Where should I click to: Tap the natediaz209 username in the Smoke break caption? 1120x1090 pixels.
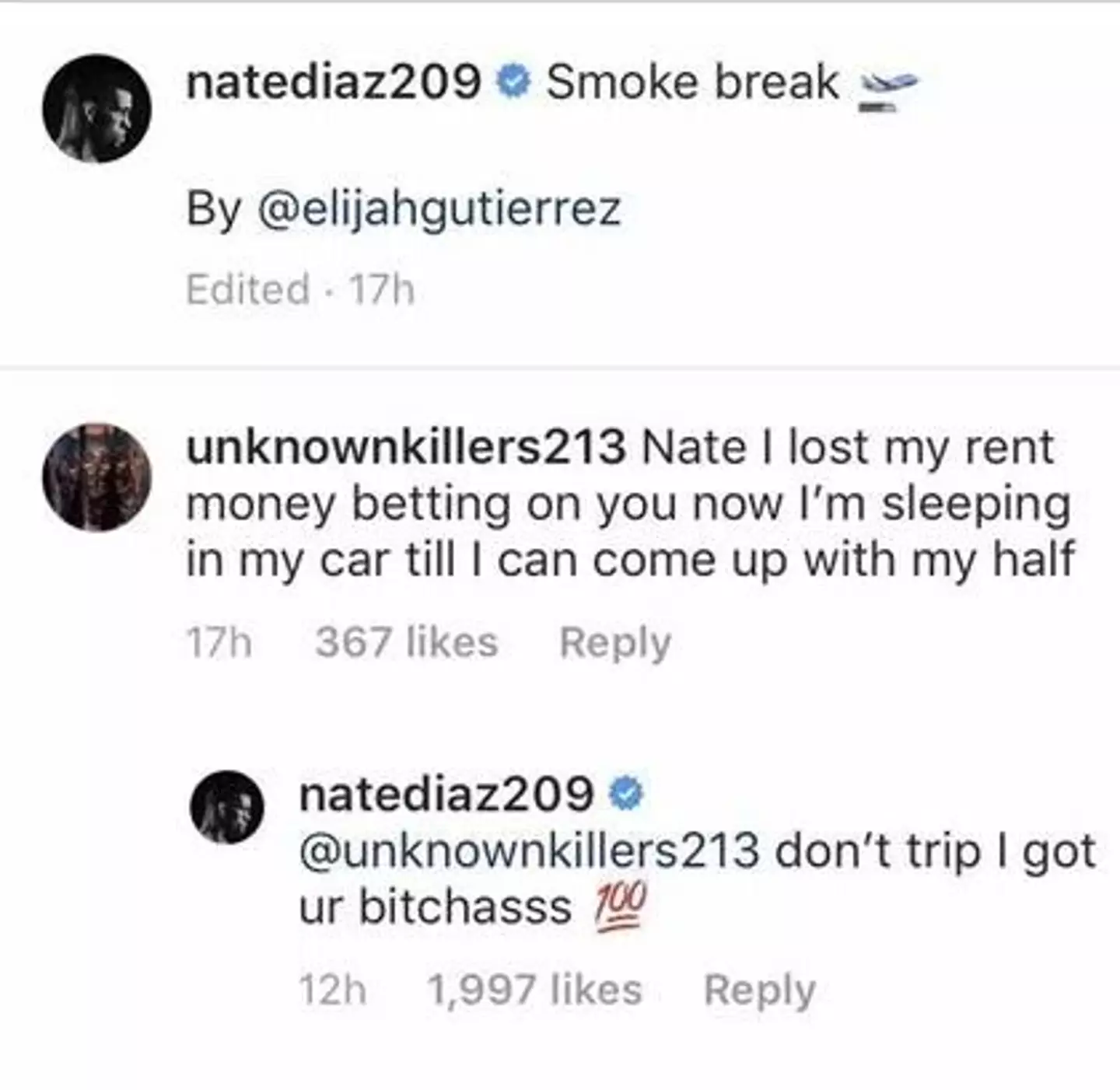333,82
